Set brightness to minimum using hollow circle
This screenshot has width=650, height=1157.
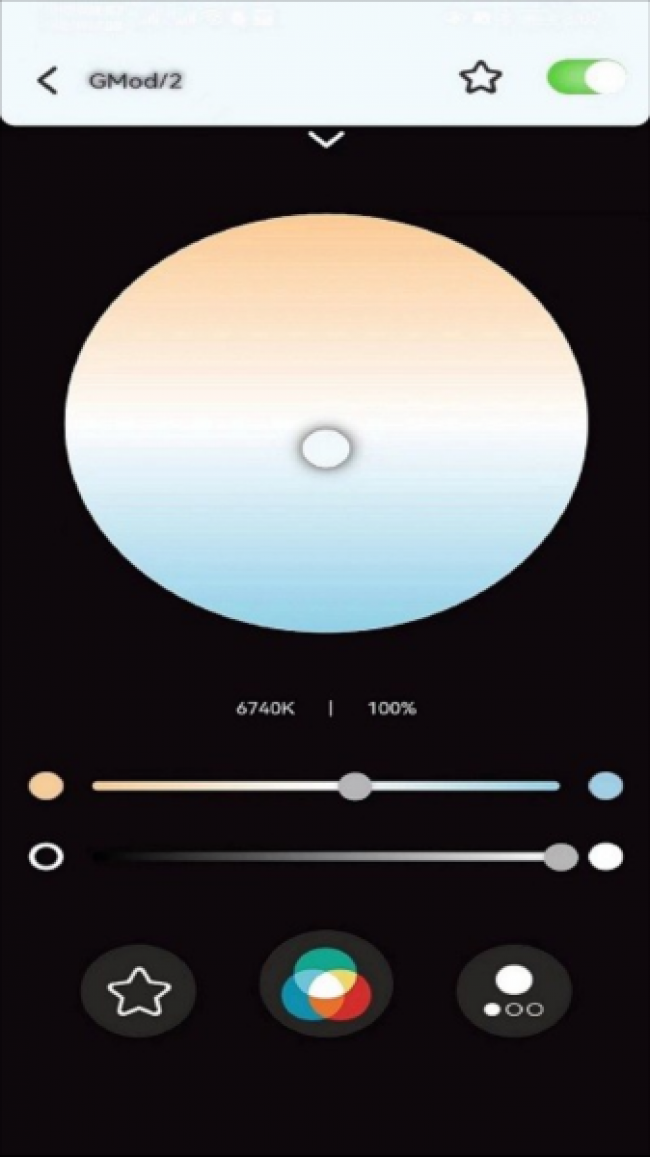click(x=46, y=856)
